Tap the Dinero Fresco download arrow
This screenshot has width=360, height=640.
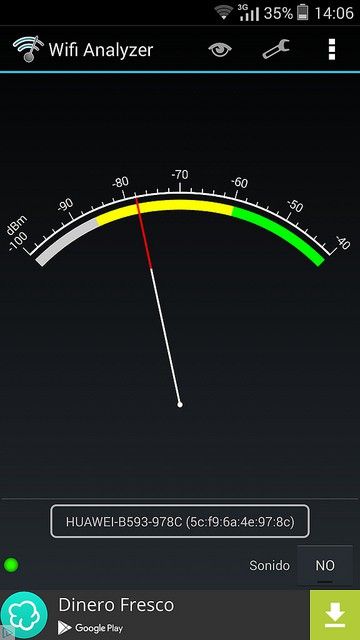[x=335, y=615]
